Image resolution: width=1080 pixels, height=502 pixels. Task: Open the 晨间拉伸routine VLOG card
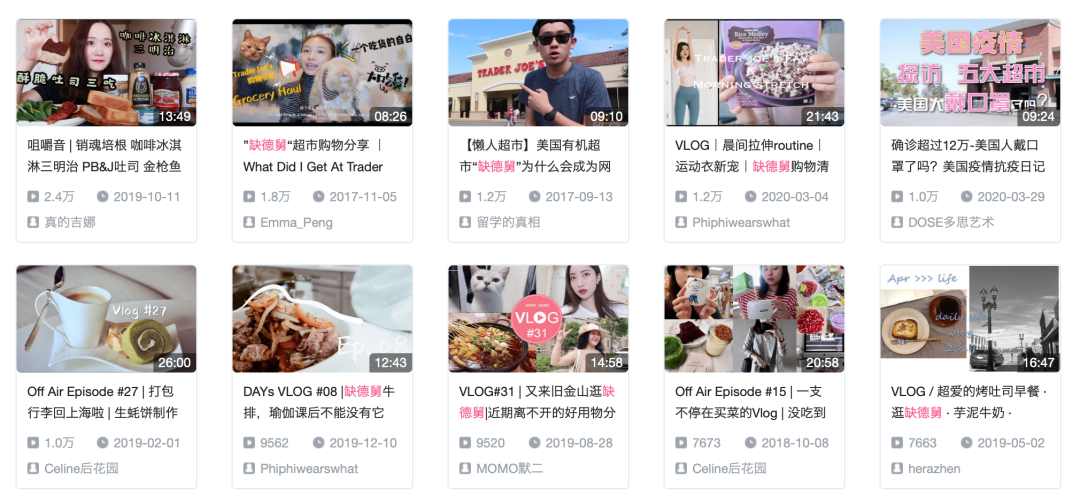754,72
